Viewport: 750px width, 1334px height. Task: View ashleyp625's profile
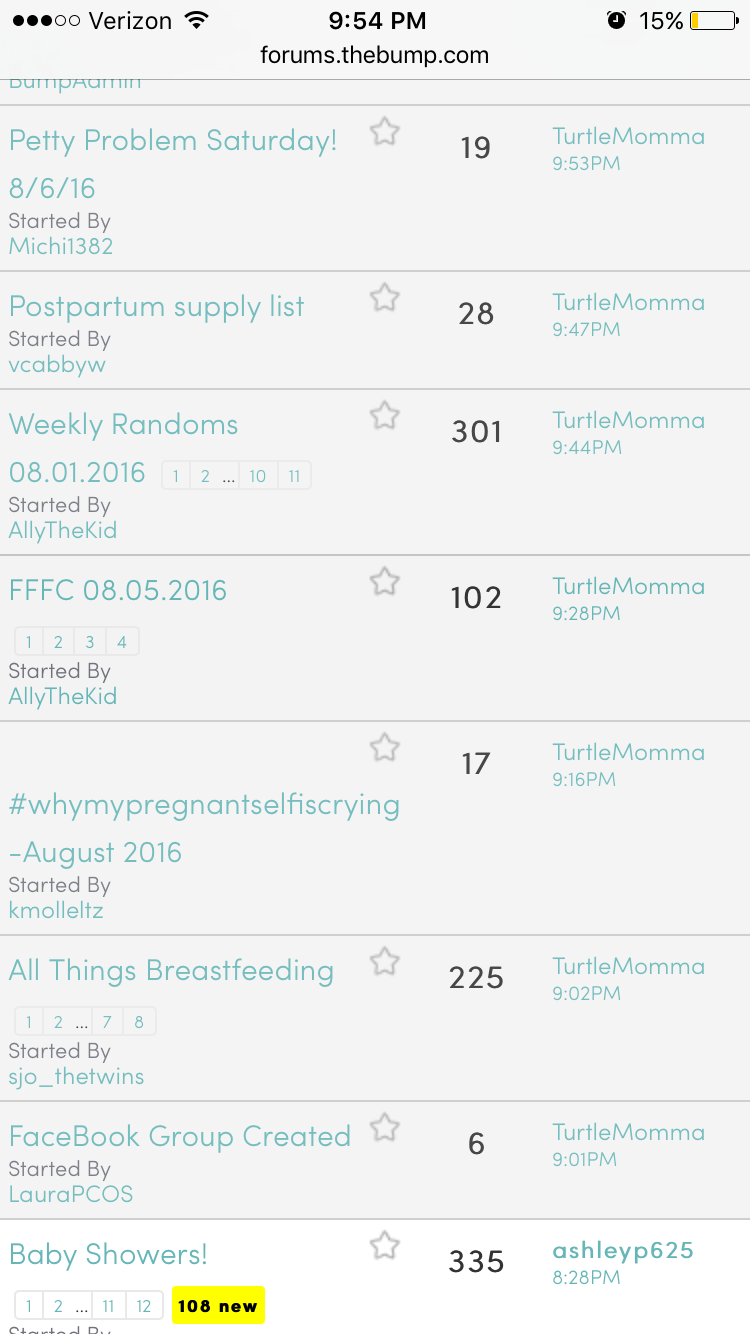622,1250
